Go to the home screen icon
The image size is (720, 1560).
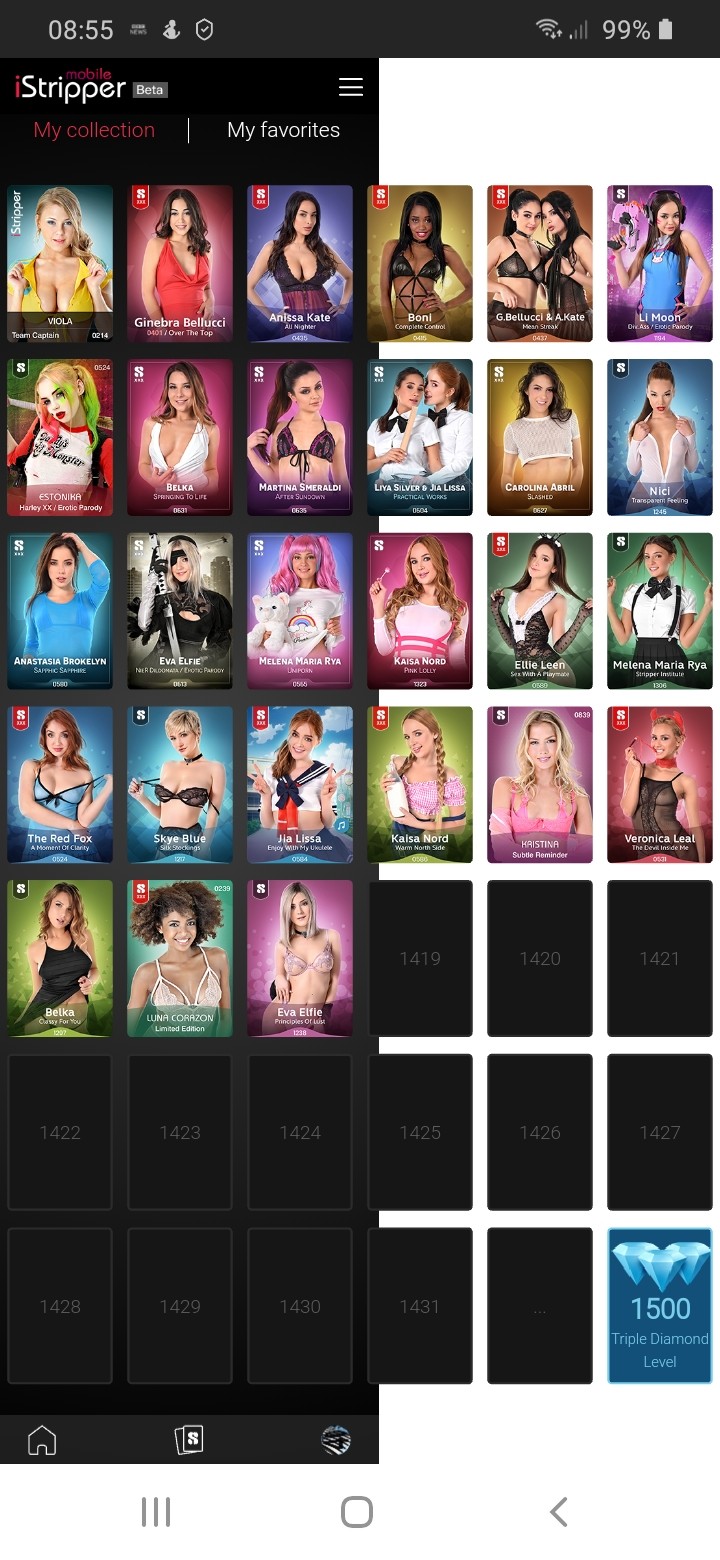coord(42,1440)
